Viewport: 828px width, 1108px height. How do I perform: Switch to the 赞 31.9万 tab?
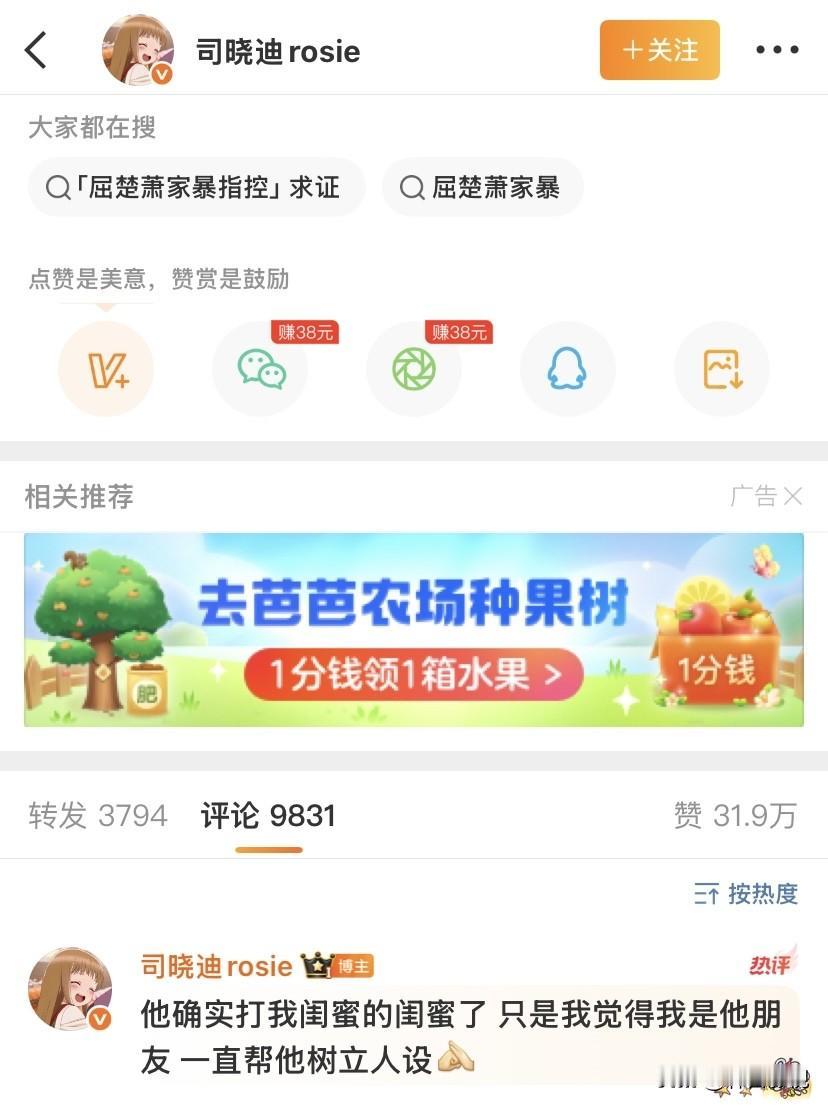(735, 816)
